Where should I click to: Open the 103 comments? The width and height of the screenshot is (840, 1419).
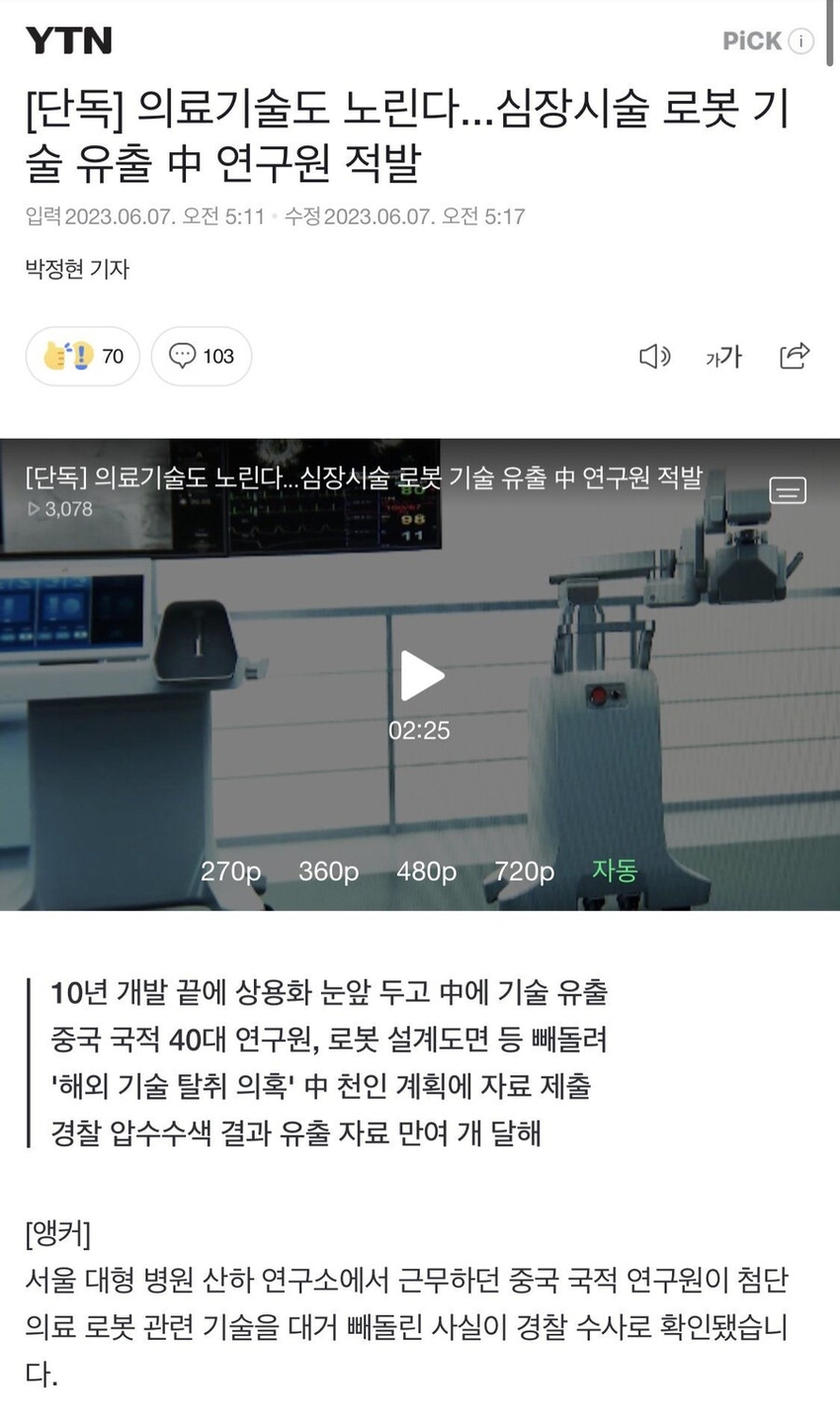click(202, 356)
